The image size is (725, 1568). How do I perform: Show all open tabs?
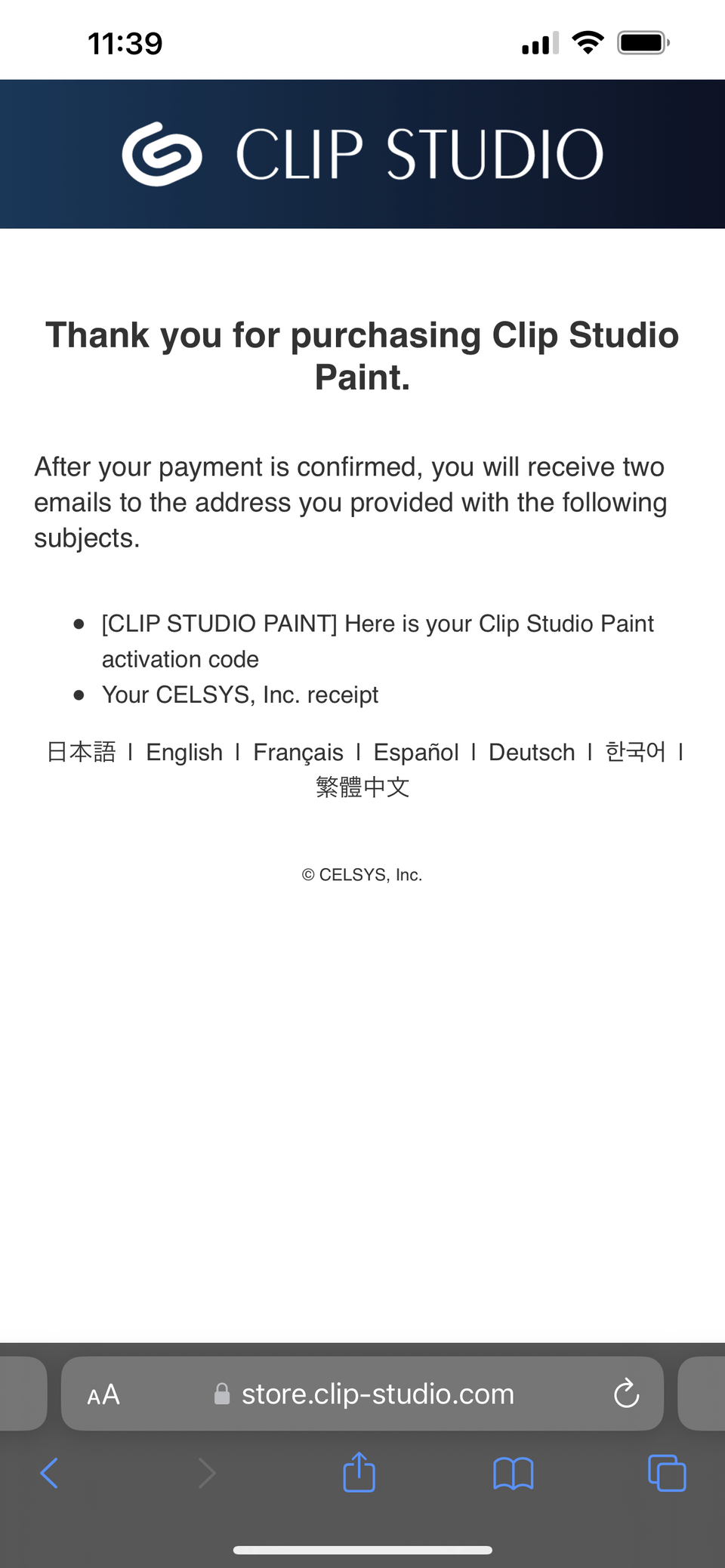tap(667, 1473)
